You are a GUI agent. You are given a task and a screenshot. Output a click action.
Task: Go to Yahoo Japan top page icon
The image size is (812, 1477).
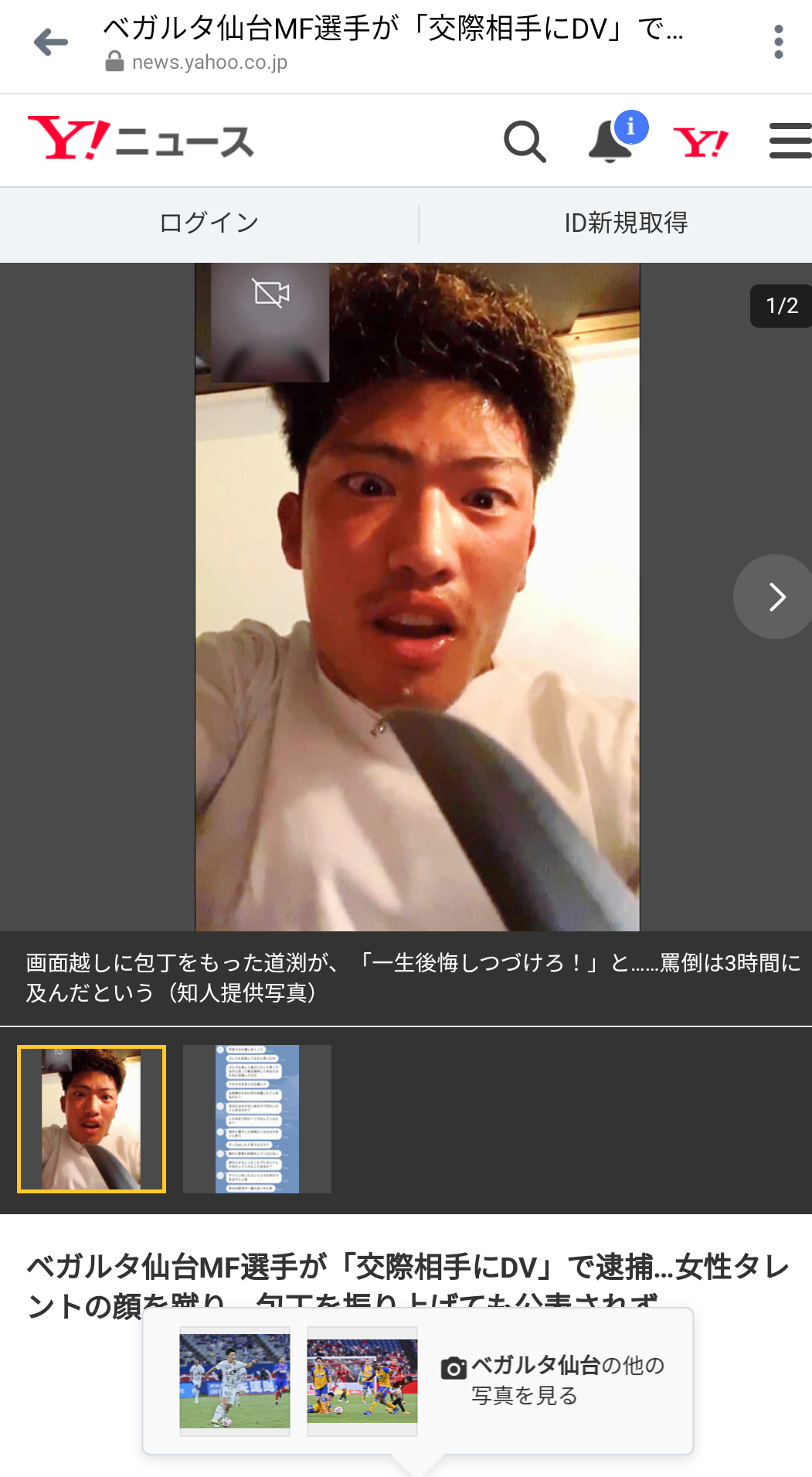(x=701, y=142)
